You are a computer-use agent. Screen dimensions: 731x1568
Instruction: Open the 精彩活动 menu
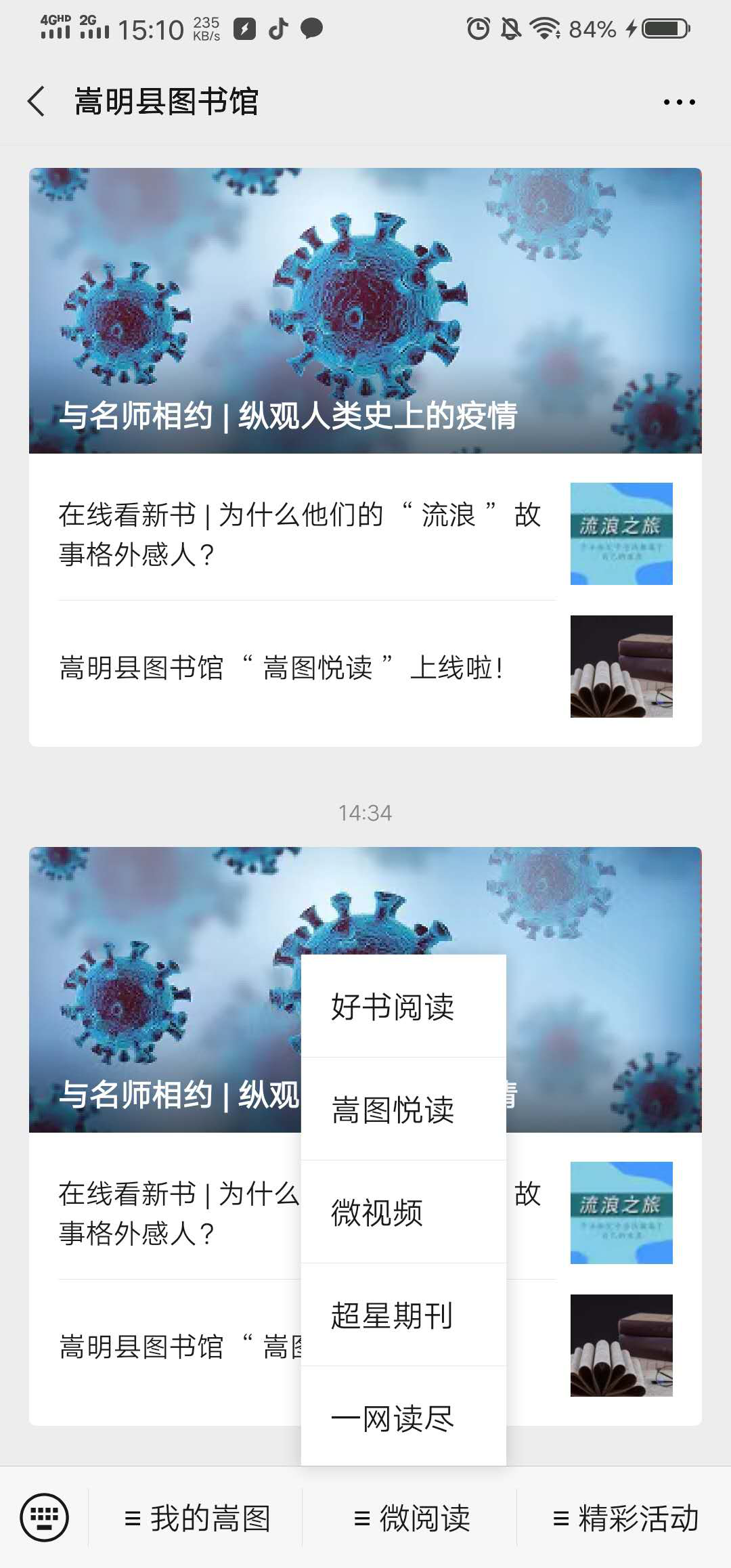pyautogui.click(x=624, y=1517)
